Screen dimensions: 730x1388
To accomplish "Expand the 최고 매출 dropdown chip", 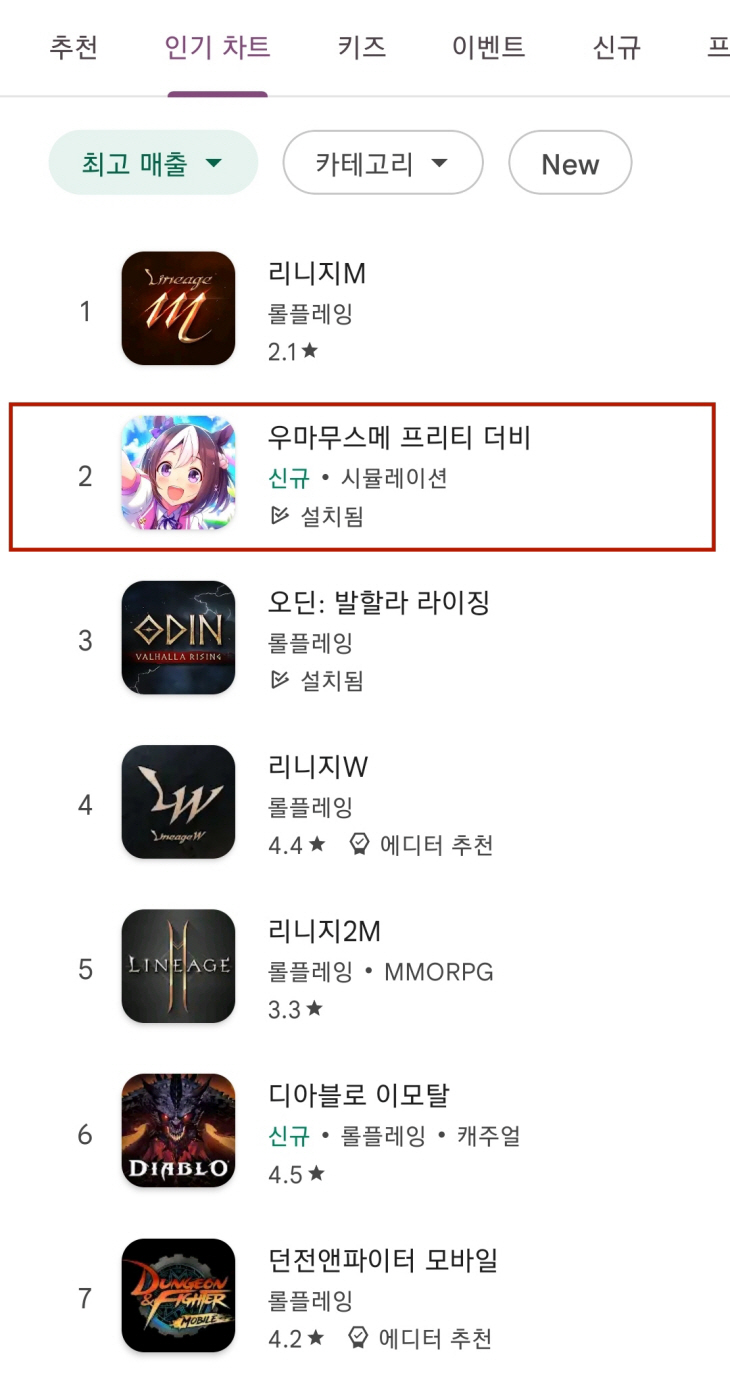I will click(153, 163).
